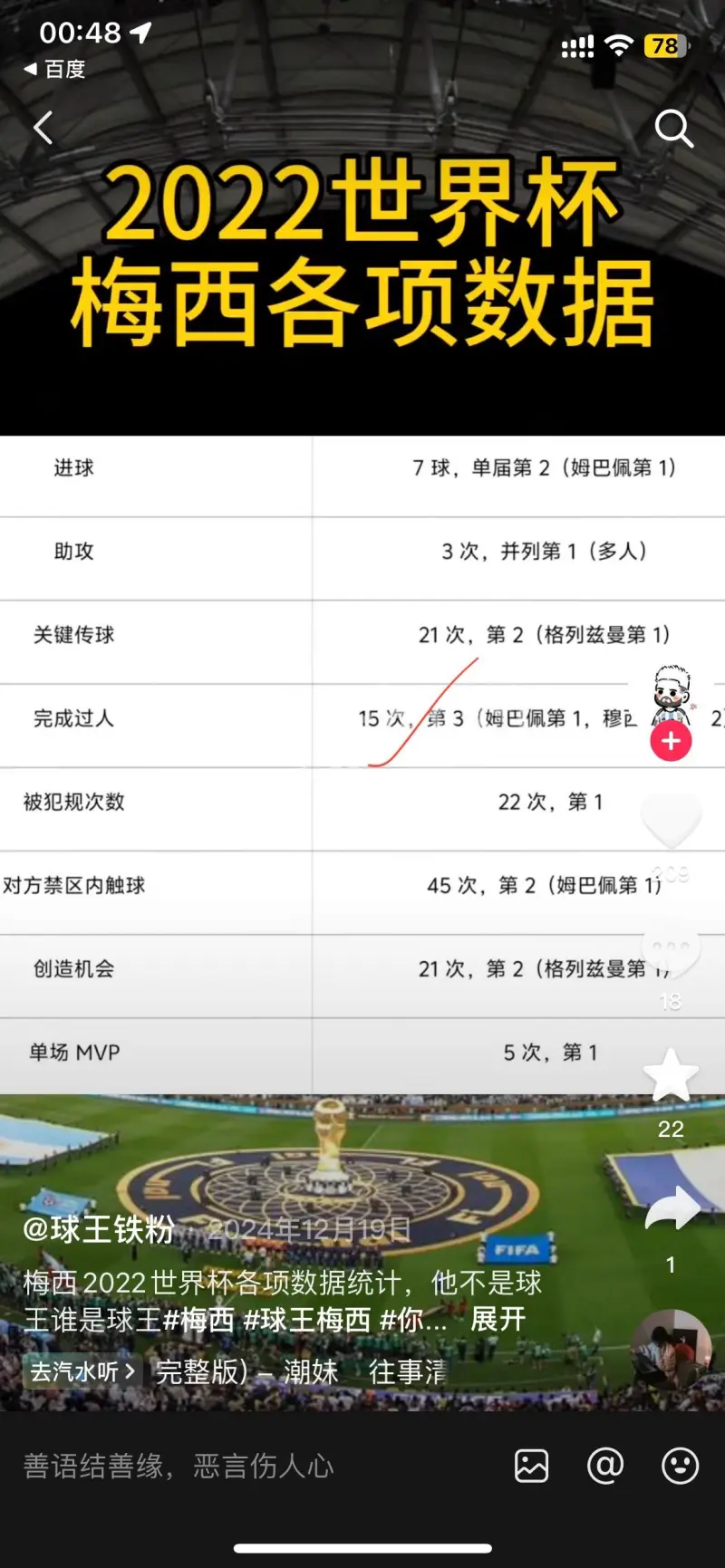Attach an image to the comment
This screenshot has height=1568, width=725.
pyautogui.click(x=531, y=1466)
